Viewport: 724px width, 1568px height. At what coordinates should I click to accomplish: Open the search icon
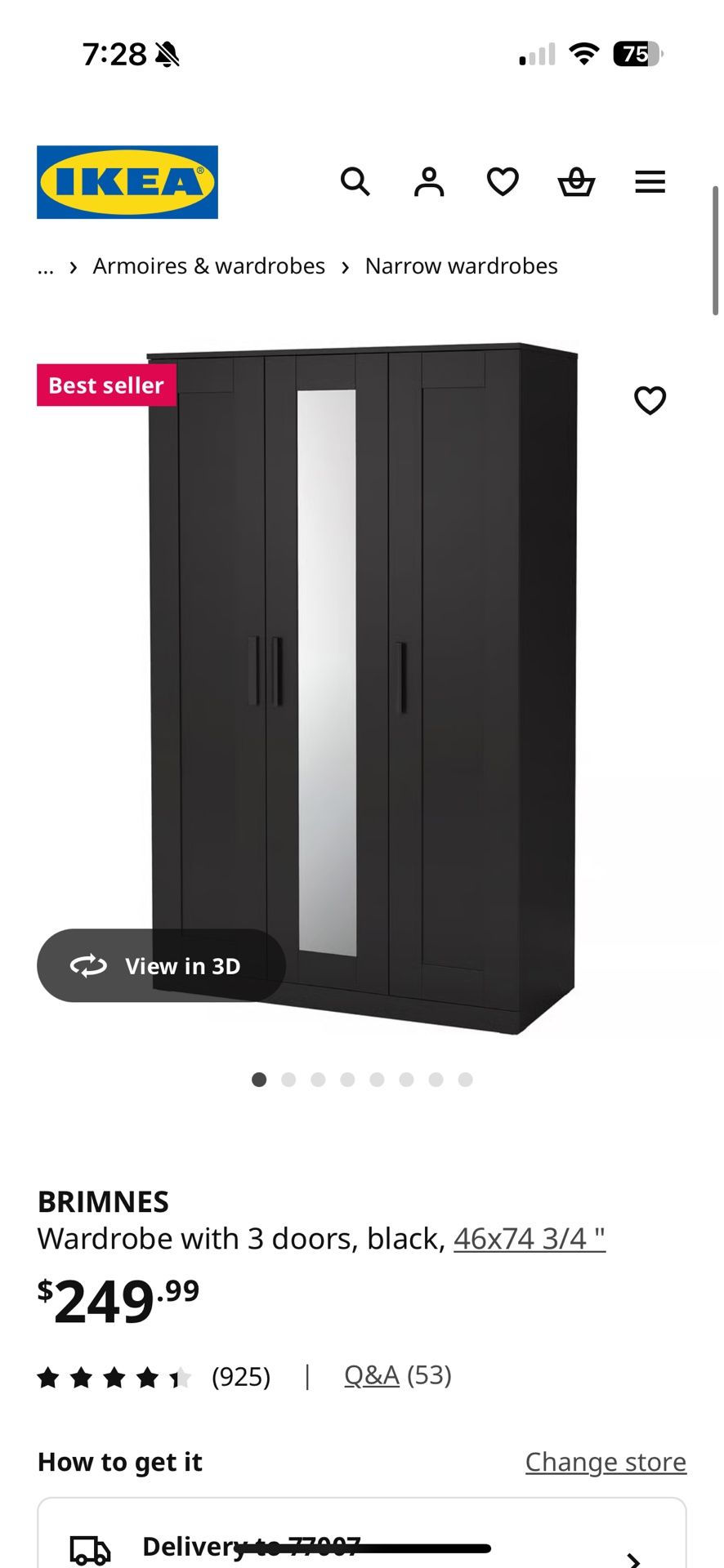355,182
